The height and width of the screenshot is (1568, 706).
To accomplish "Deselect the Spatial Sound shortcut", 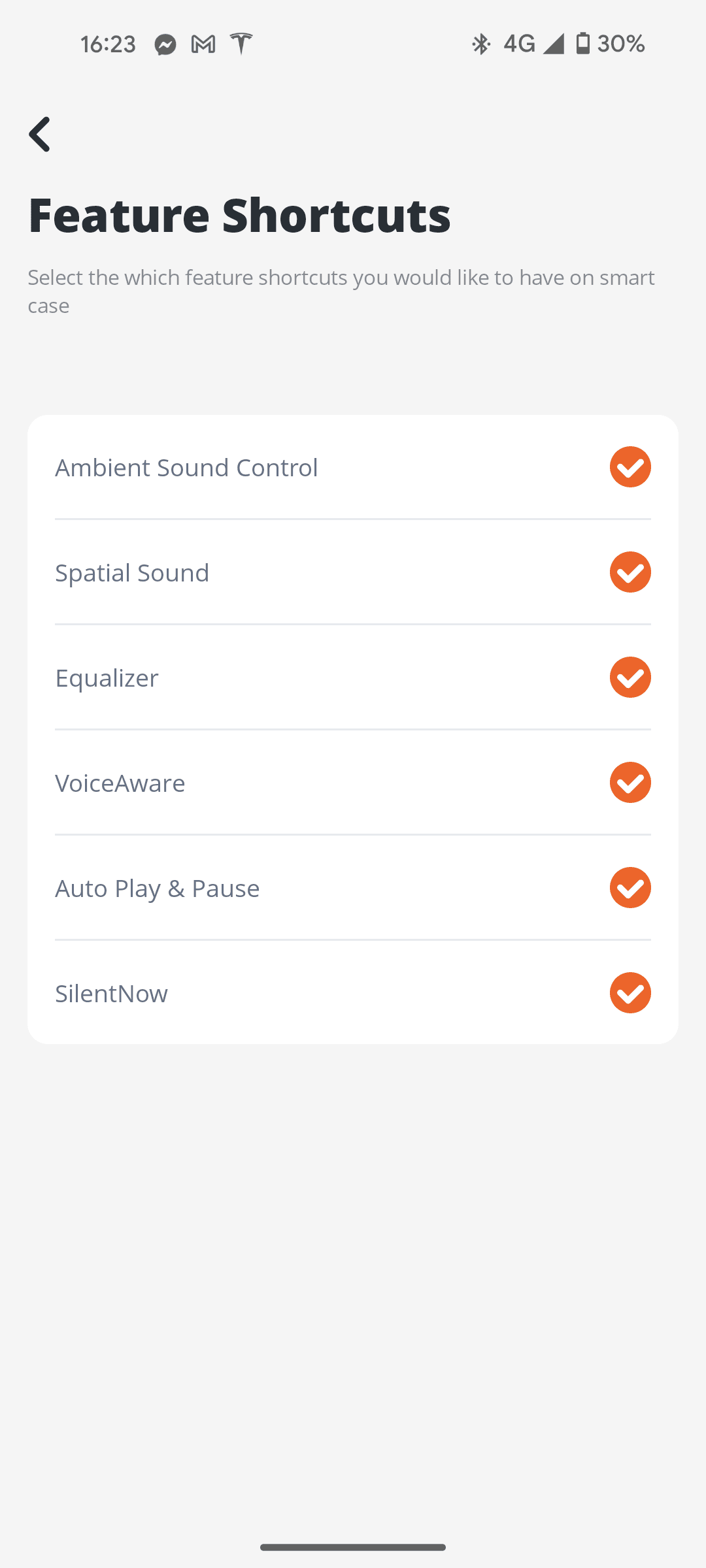I will (630, 572).
